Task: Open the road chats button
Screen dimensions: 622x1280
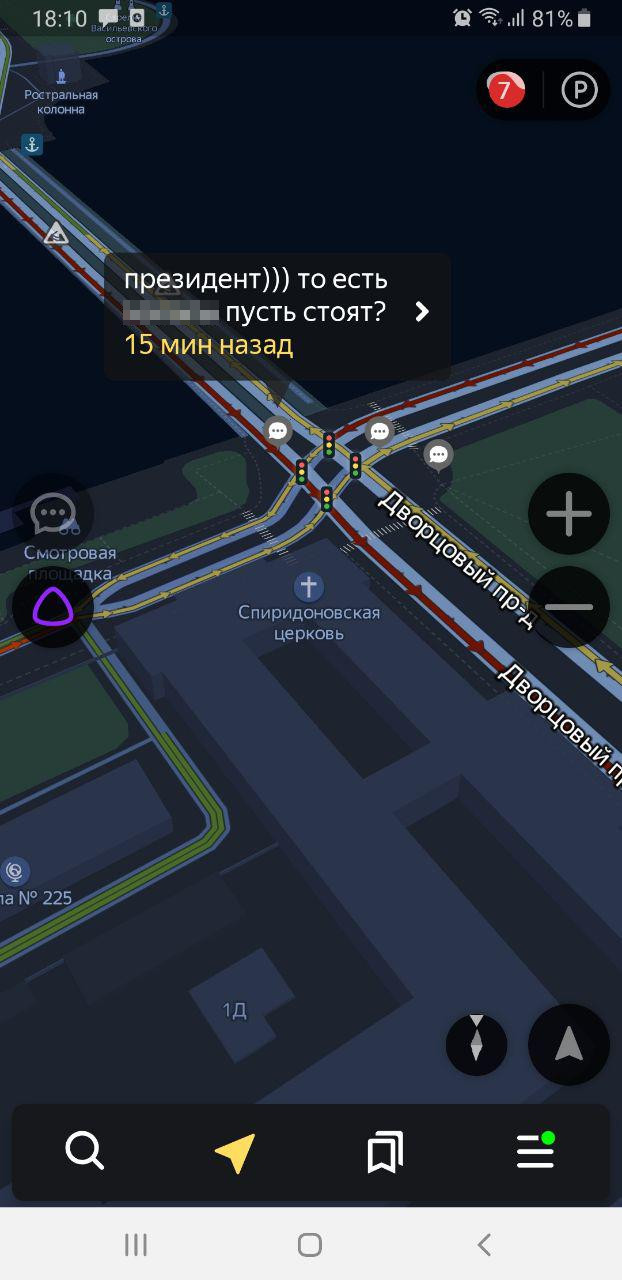Action: (x=52, y=514)
